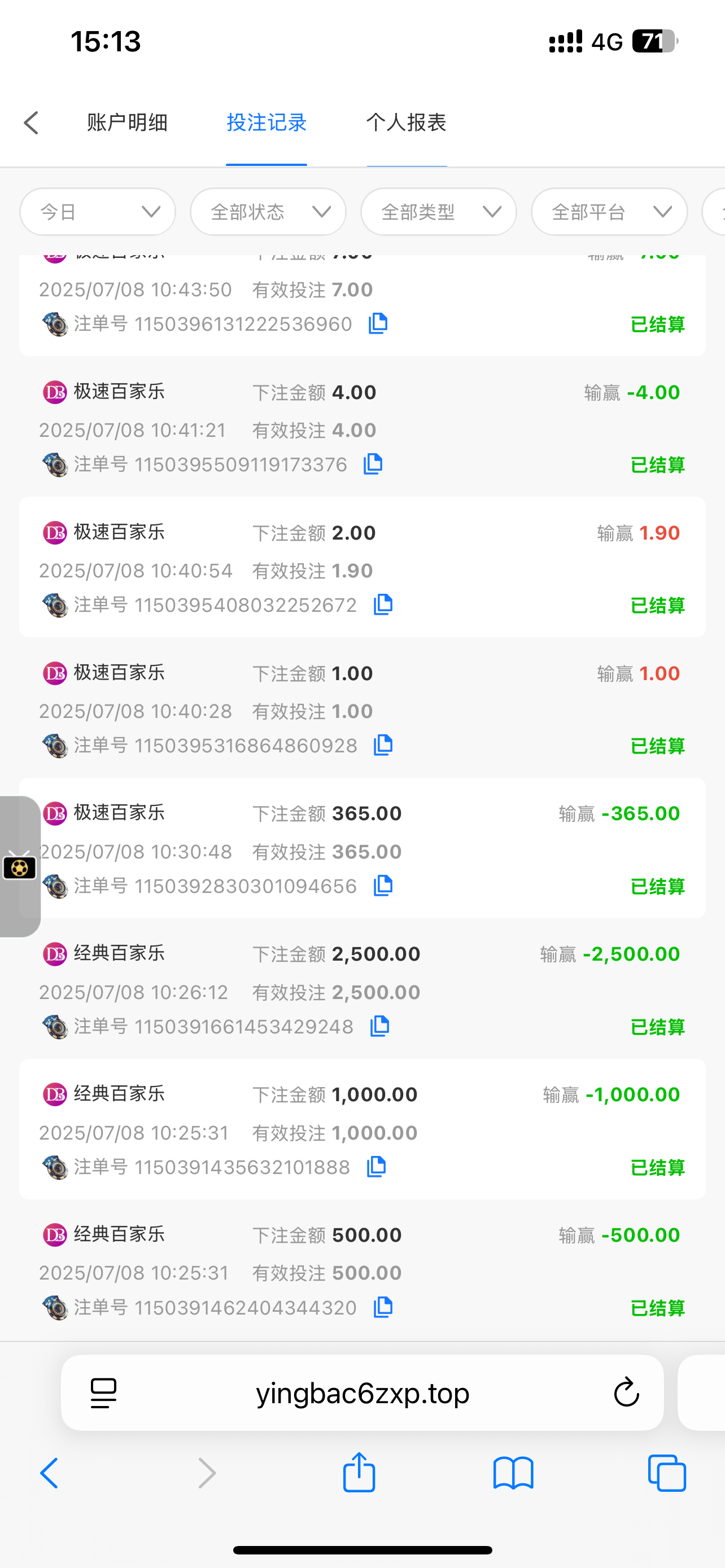Image resolution: width=725 pixels, height=1568 pixels.
Task: Reload the page in Safari
Action: click(626, 1392)
